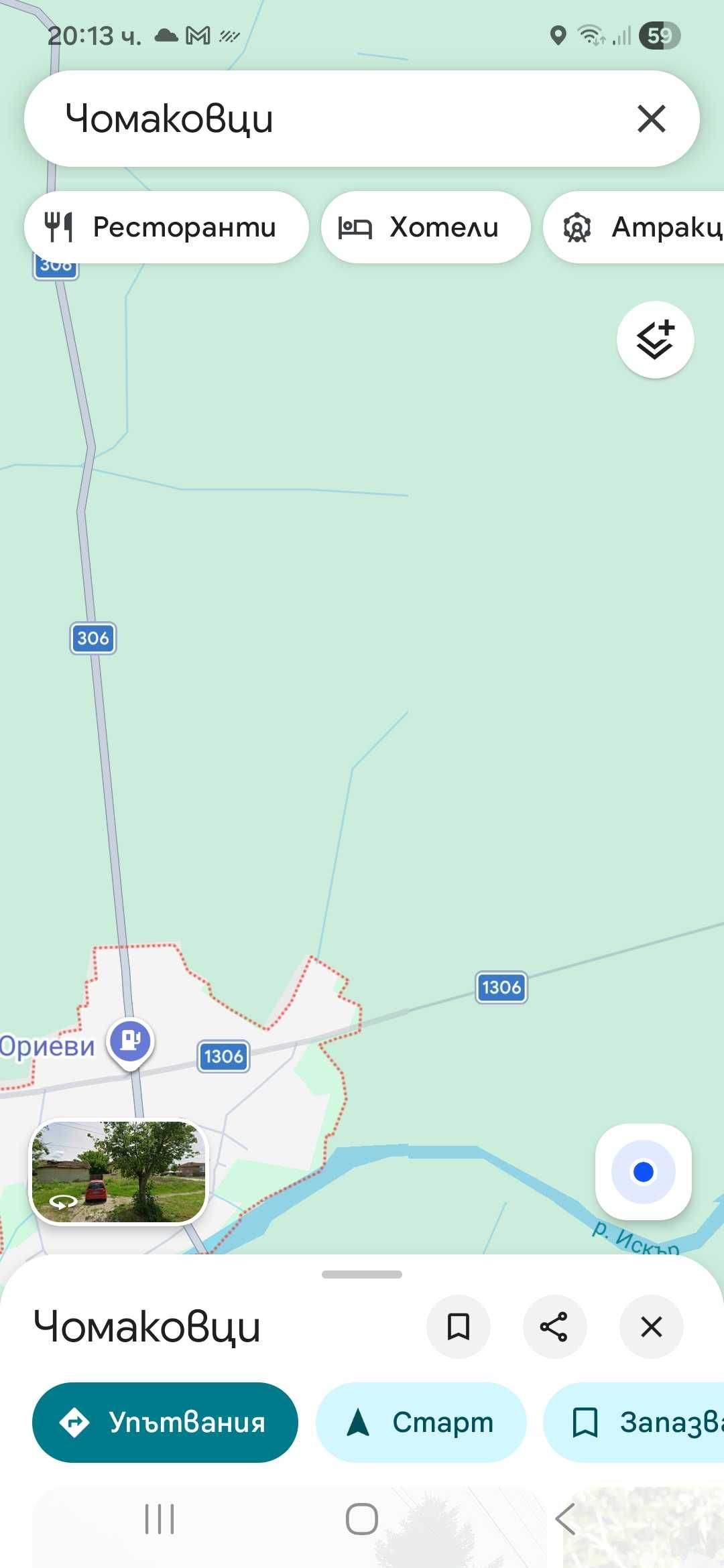Tap the gas station pin on map

131,1041
